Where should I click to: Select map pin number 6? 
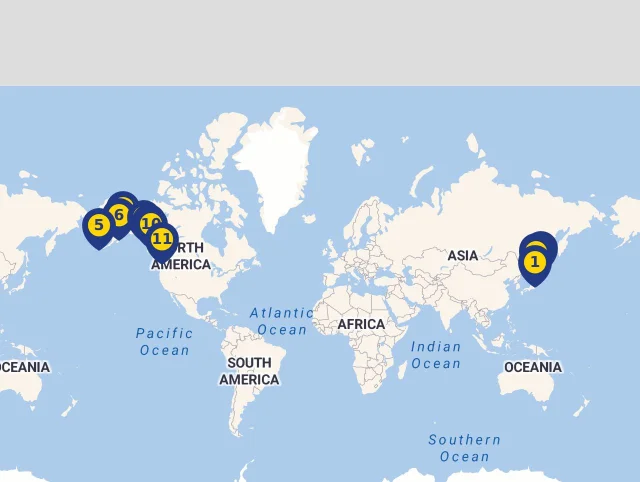118,215
